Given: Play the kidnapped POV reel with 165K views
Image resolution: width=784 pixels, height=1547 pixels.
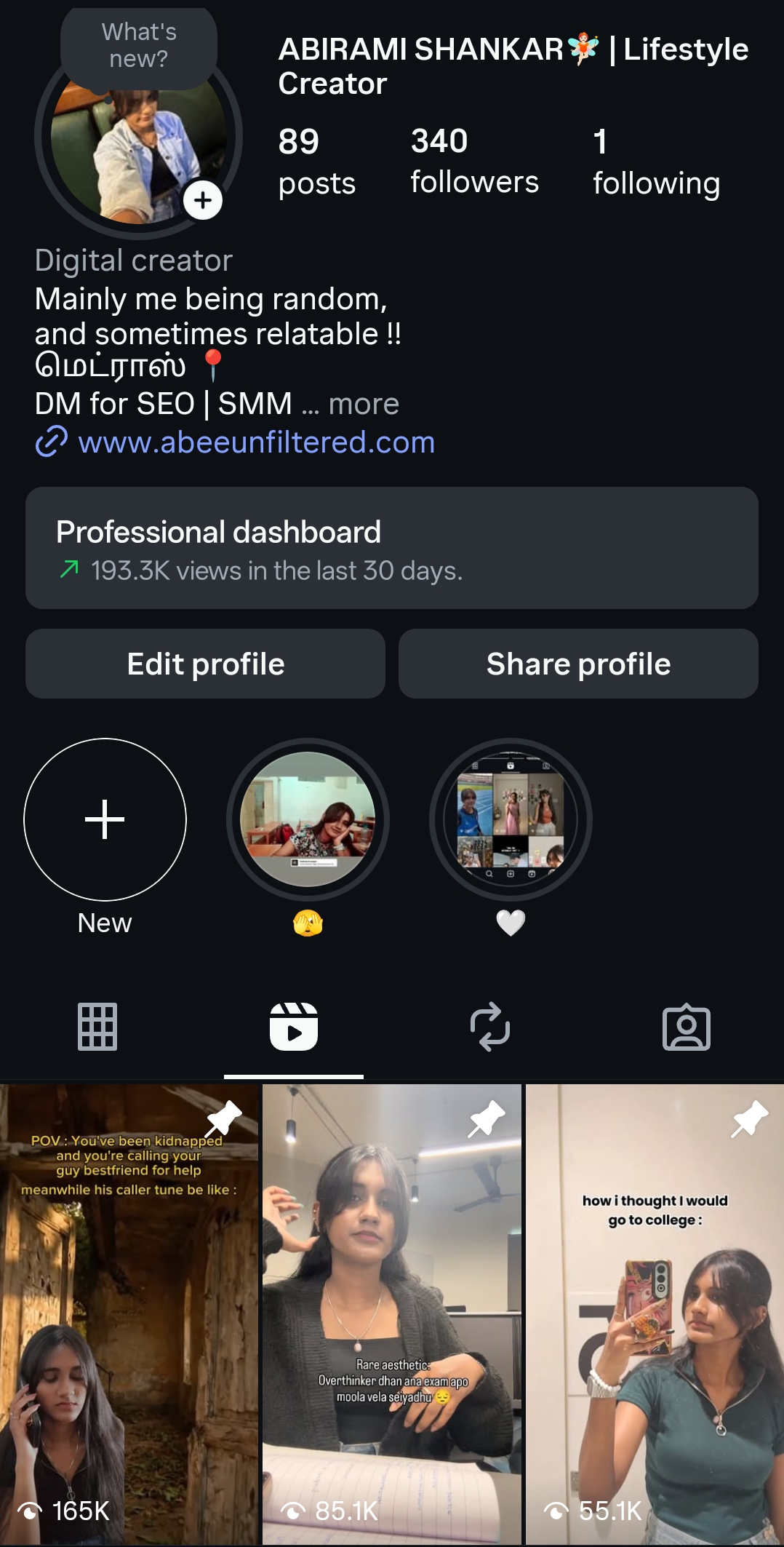Looking at the screenshot, I should (129, 1314).
